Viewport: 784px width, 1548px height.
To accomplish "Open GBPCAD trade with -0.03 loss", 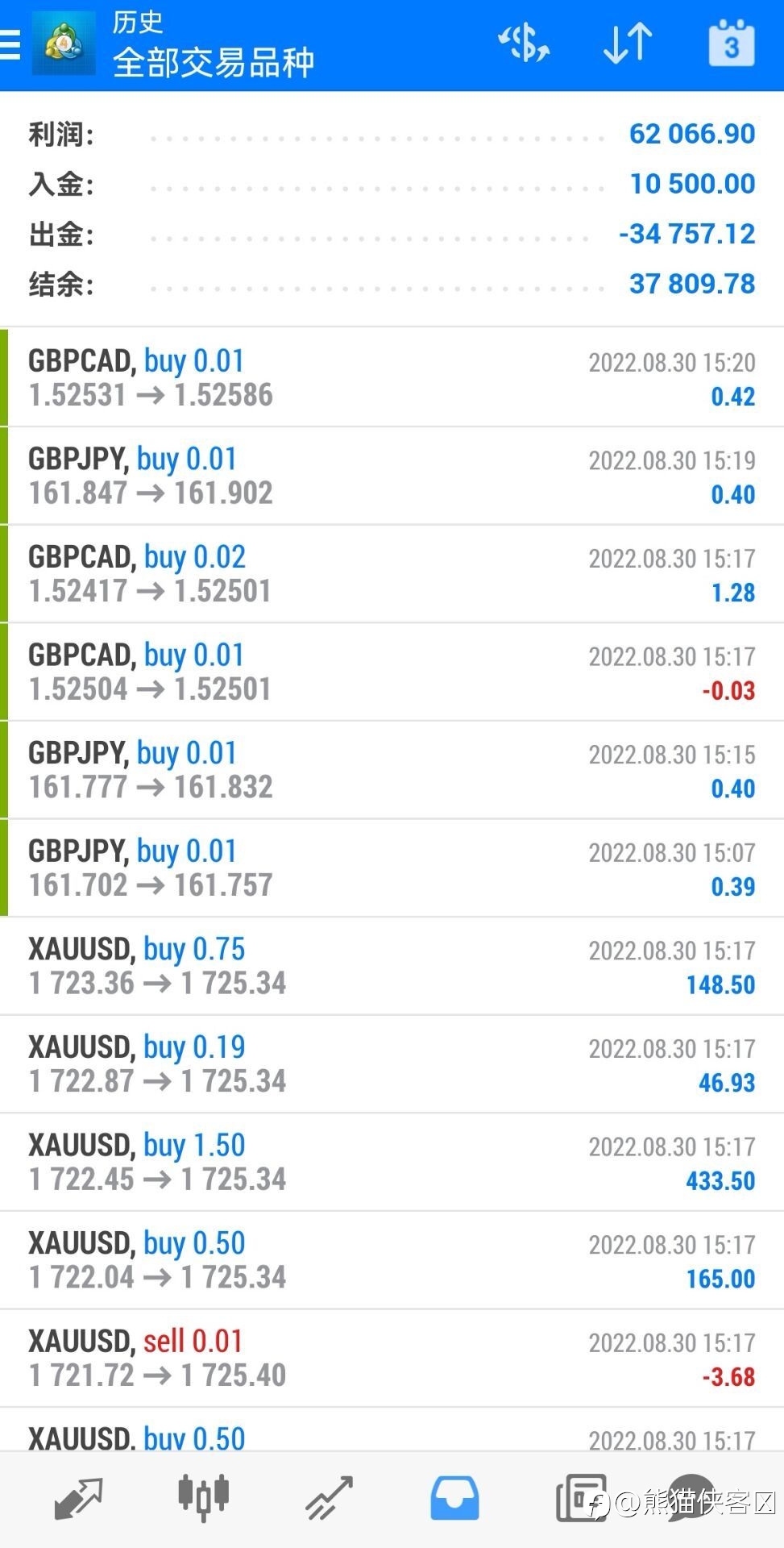I will 392,672.
